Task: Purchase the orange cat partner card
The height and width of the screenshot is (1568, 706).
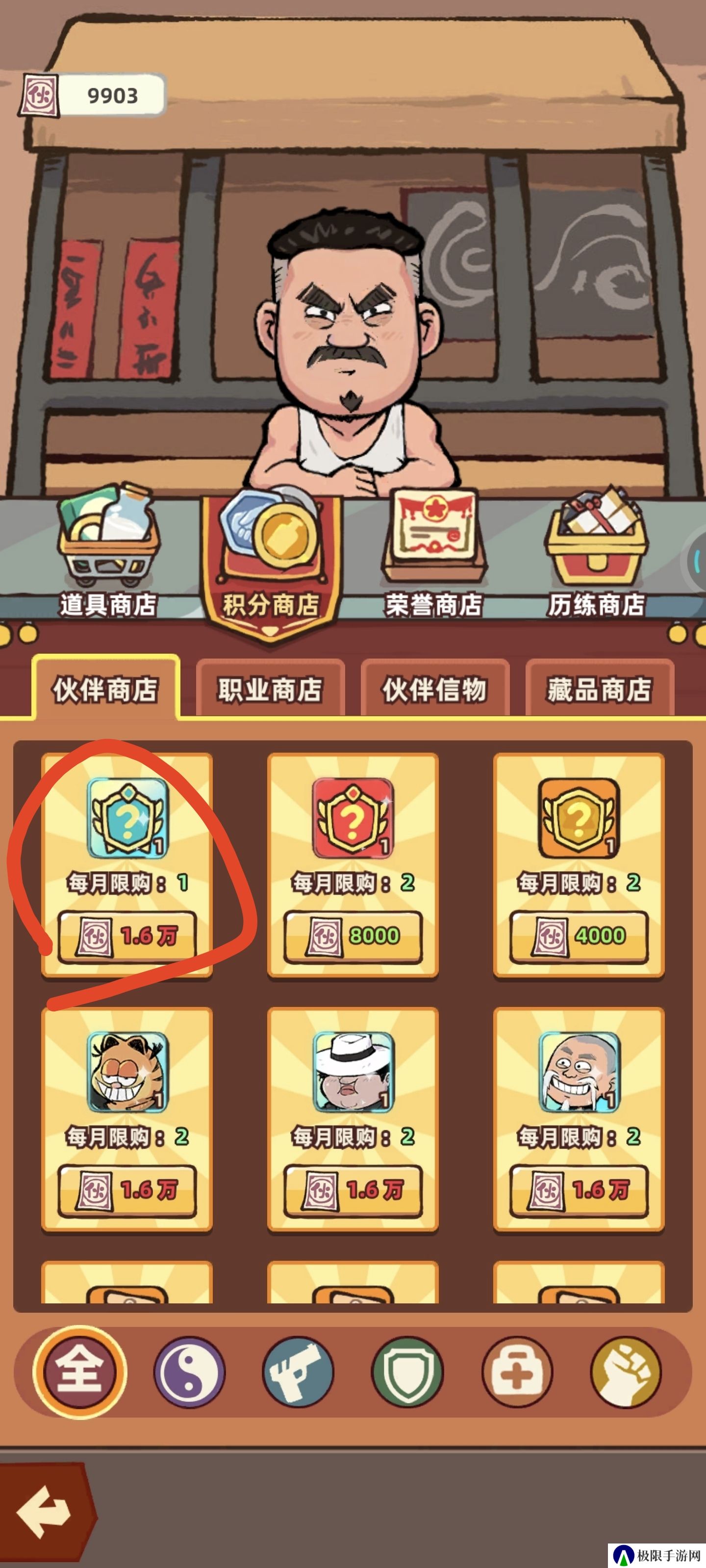Action: tap(126, 1190)
